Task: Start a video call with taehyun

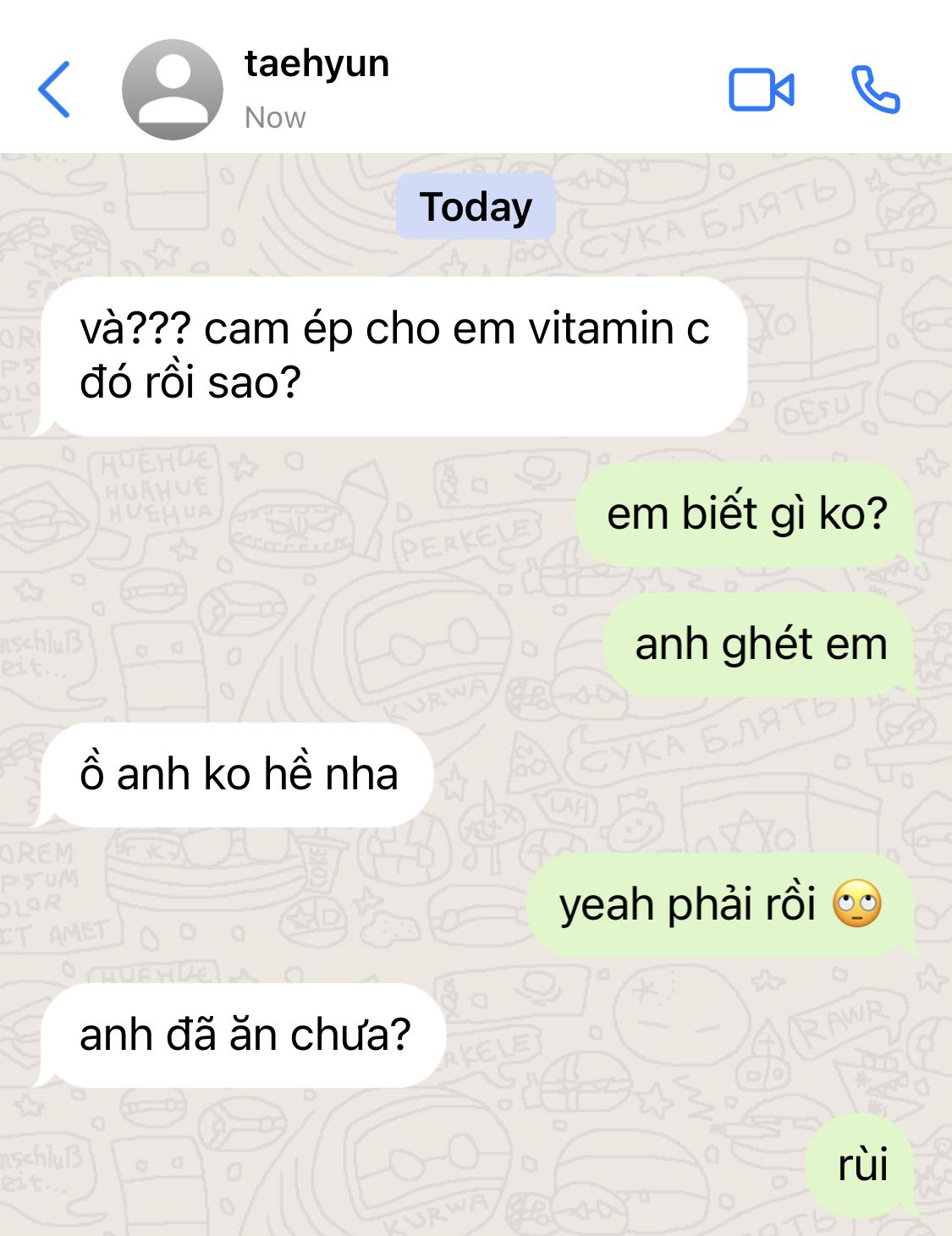Action: tap(761, 89)
